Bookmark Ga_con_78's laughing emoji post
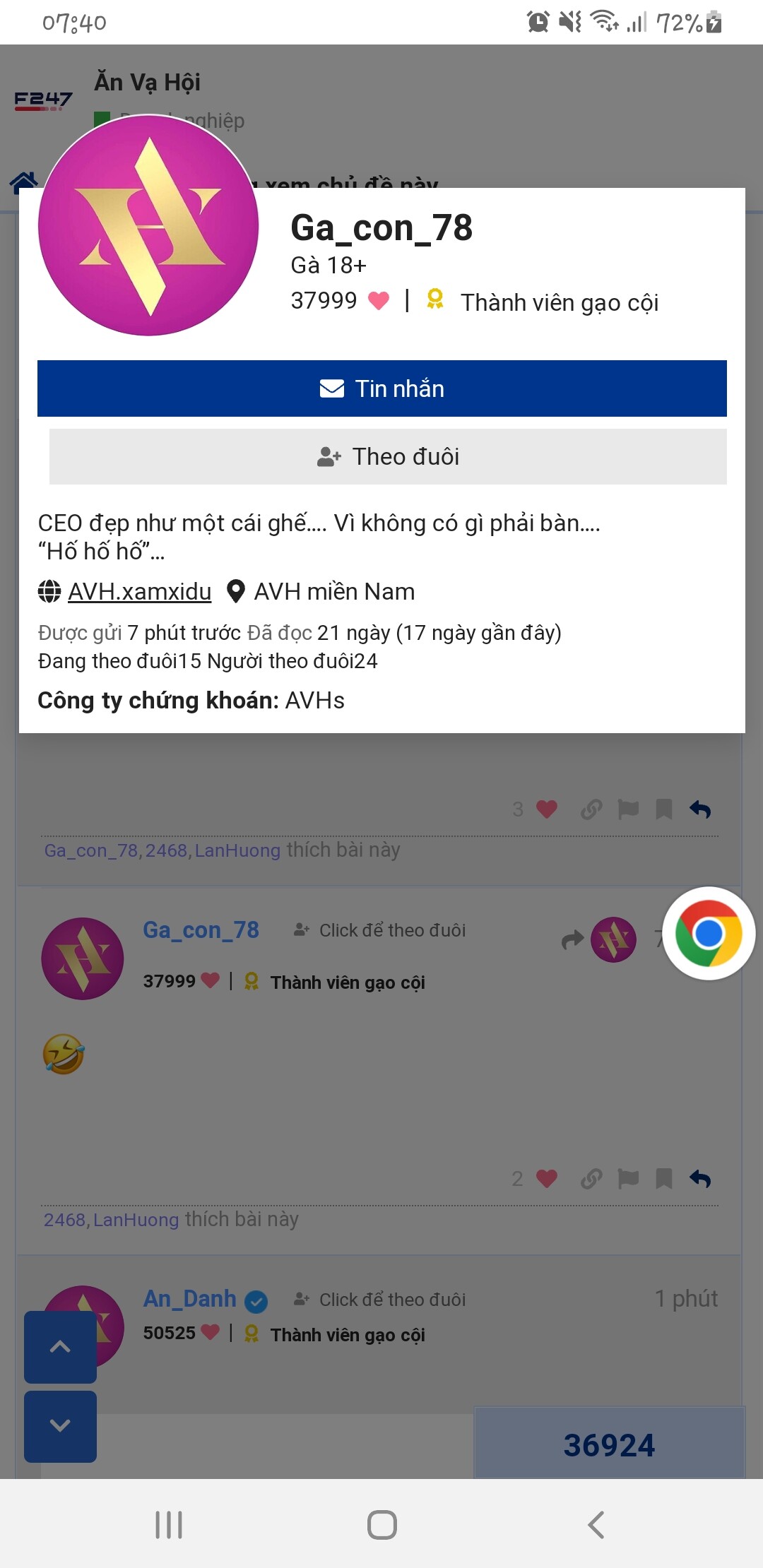The height and width of the screenshot is (1568, 763). pos(663,1178)
